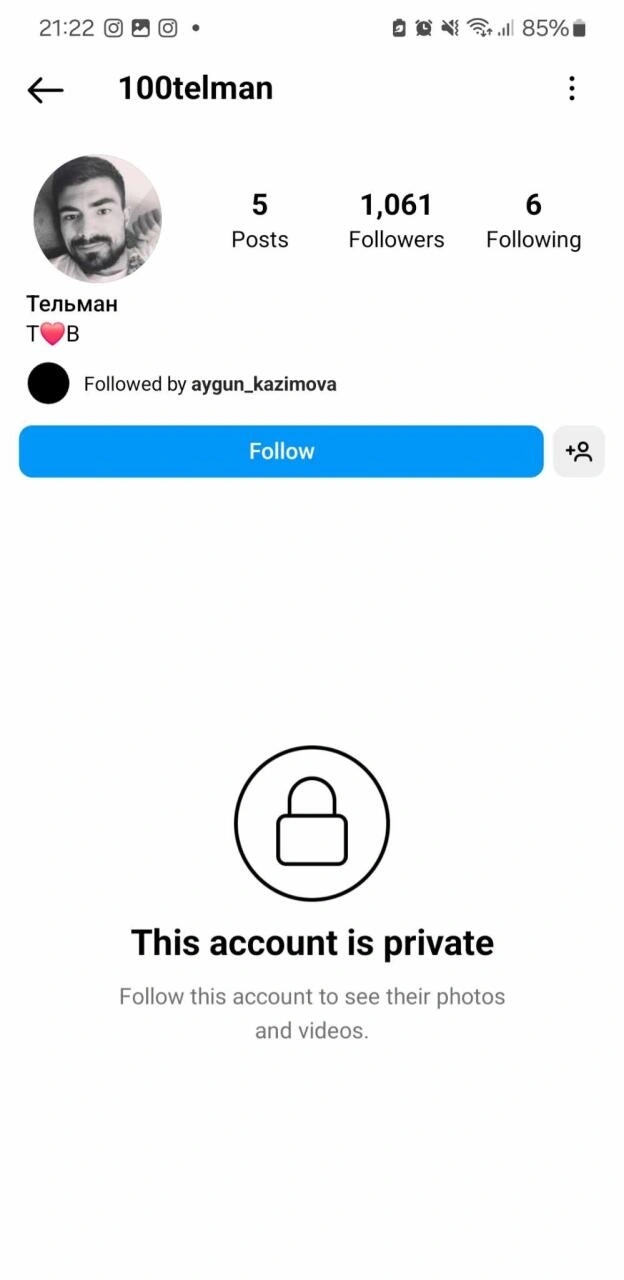Open the Following list
The width and height of the screenshot is (624, 1280).
533,221
